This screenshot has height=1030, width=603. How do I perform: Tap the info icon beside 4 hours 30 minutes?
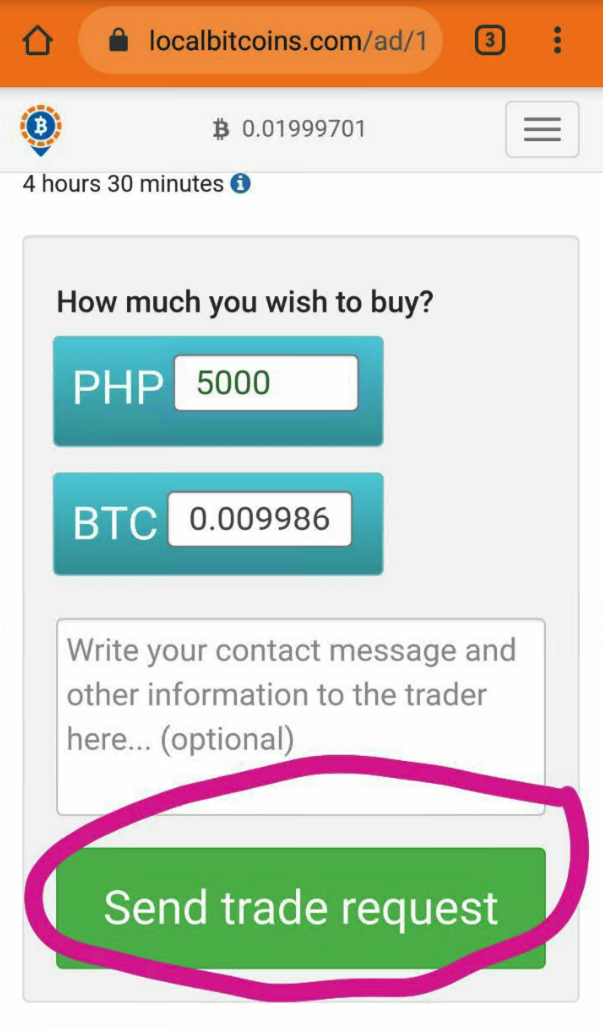click(240, 184)
